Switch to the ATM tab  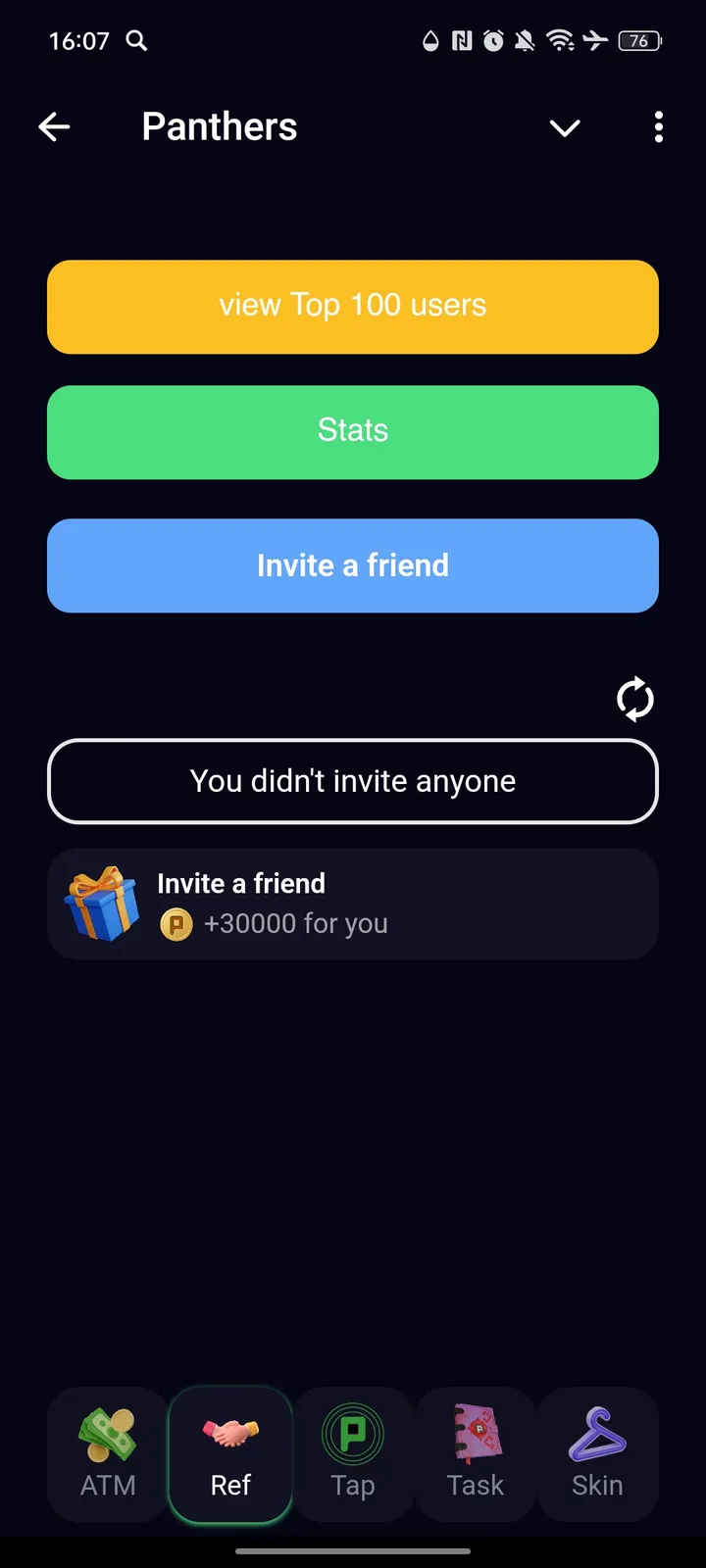[108, 1454]
